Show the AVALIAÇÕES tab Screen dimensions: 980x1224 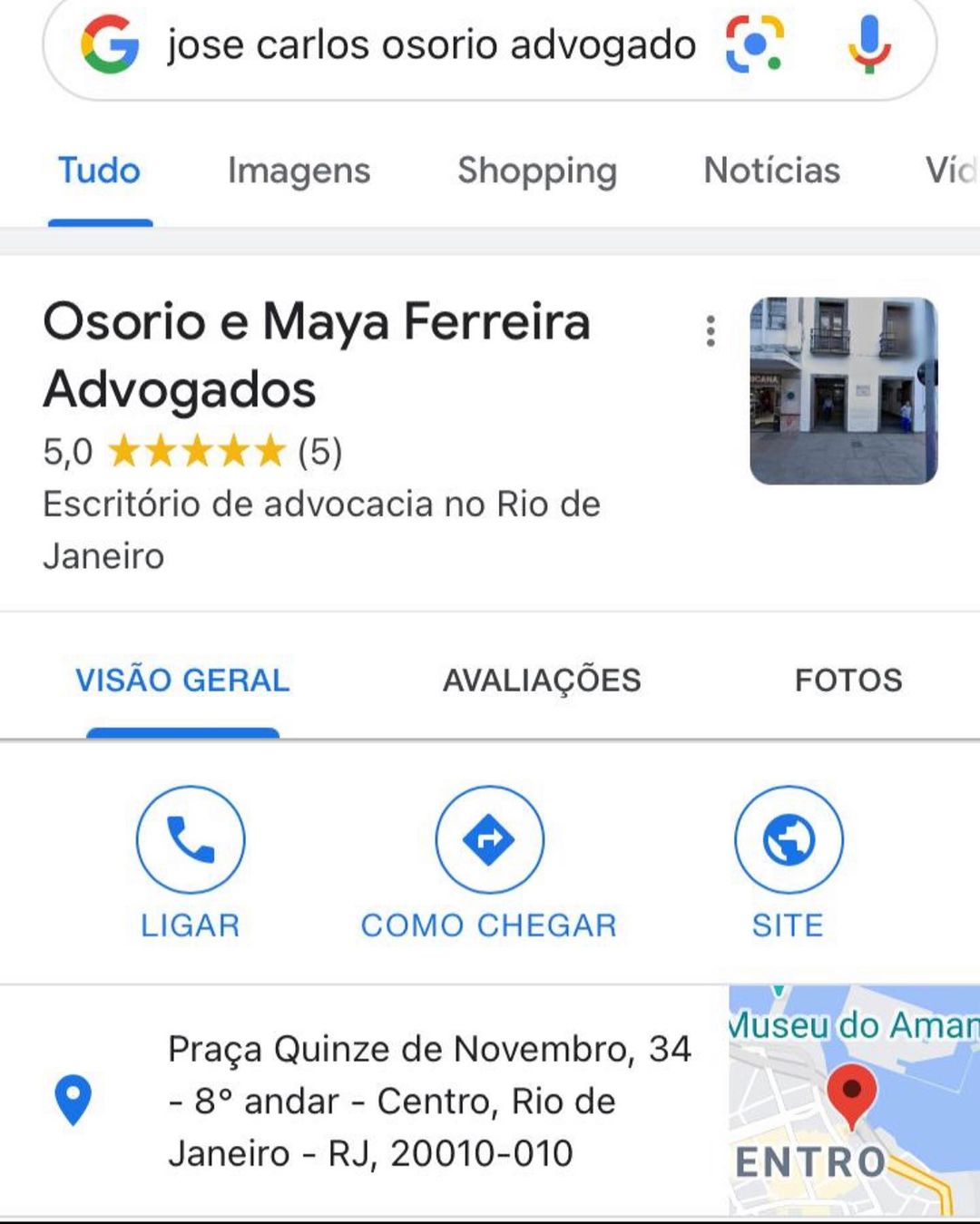[x=542, y=681]
